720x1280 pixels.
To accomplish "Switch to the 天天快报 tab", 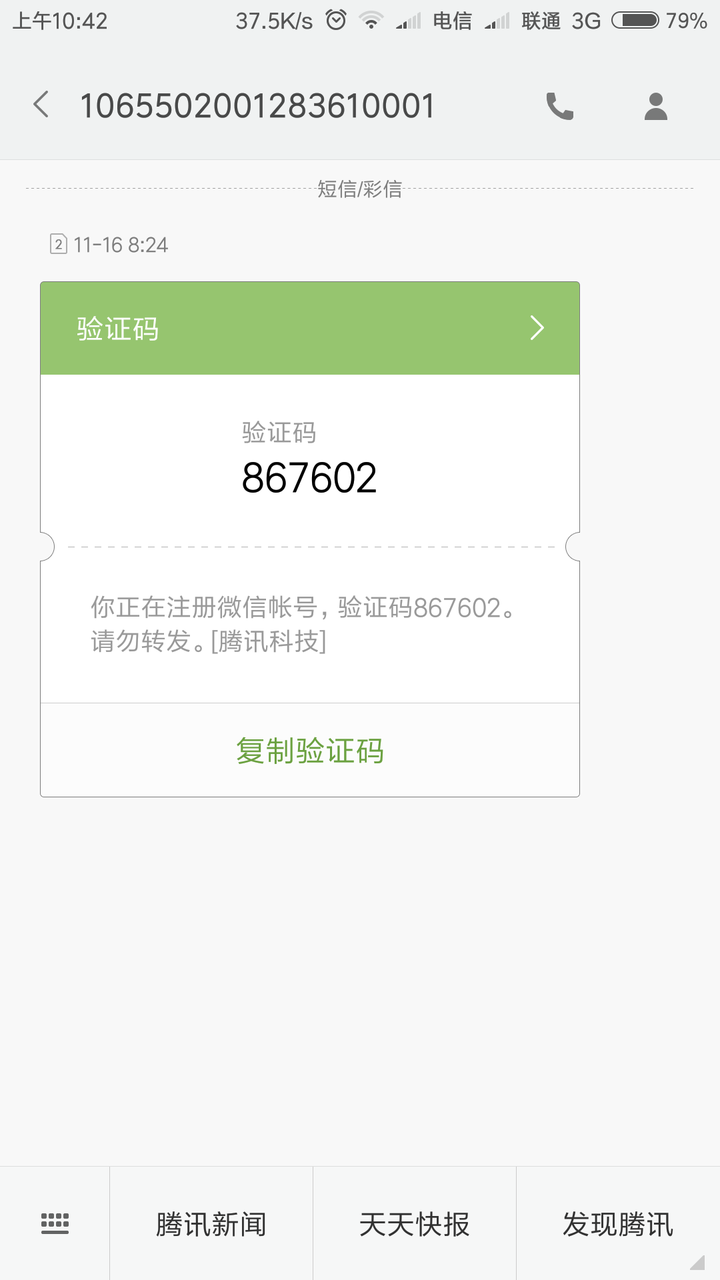I will (414, 1222).
